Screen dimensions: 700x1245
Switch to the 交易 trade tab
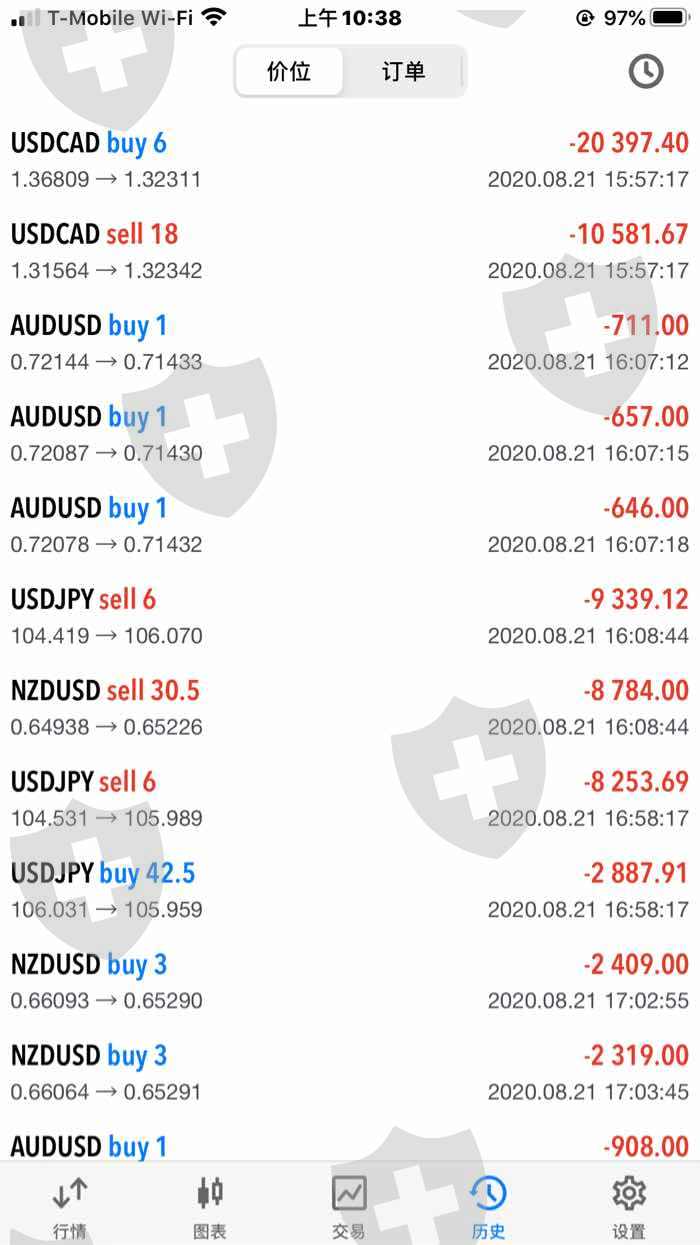(349, 1206)
